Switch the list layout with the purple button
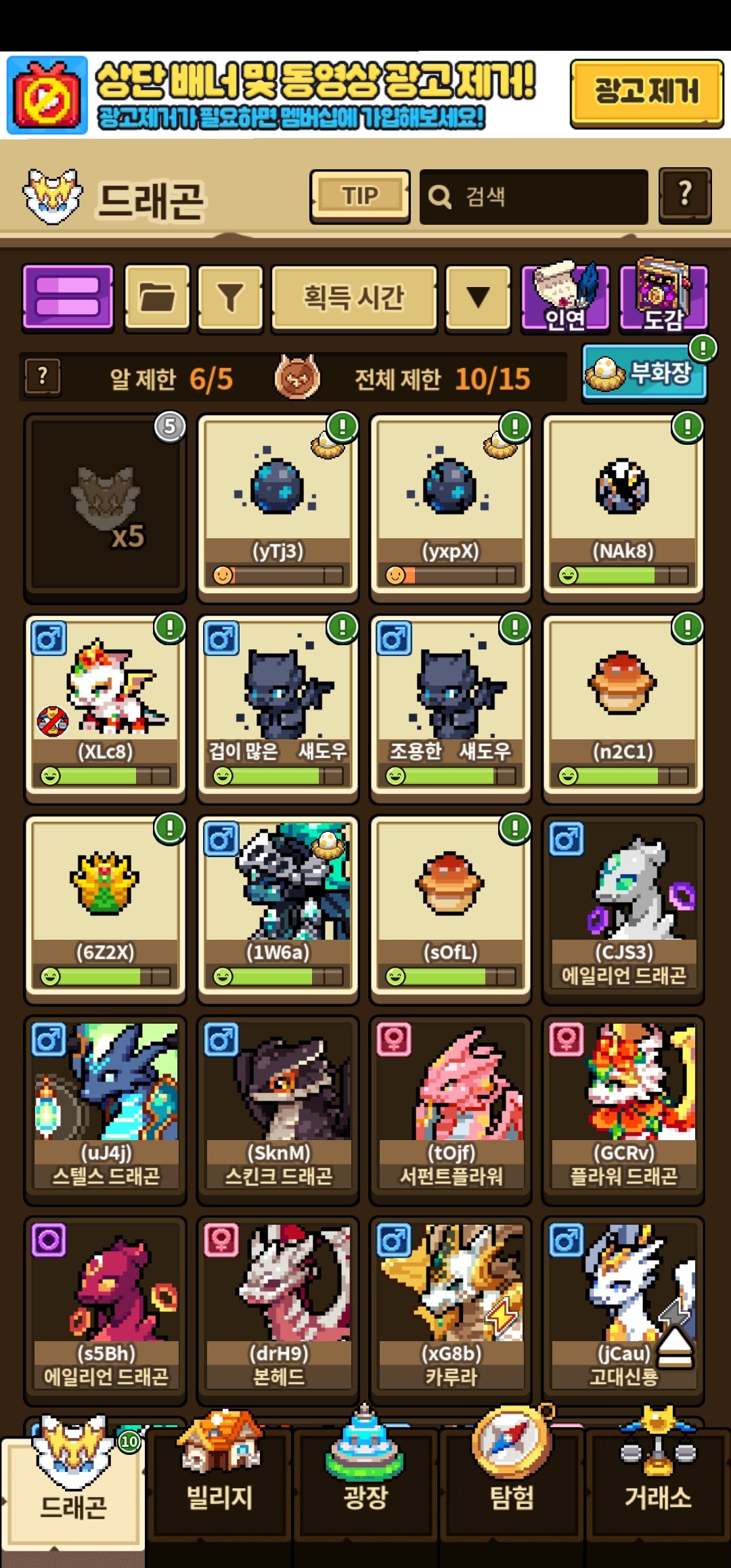 68,298
